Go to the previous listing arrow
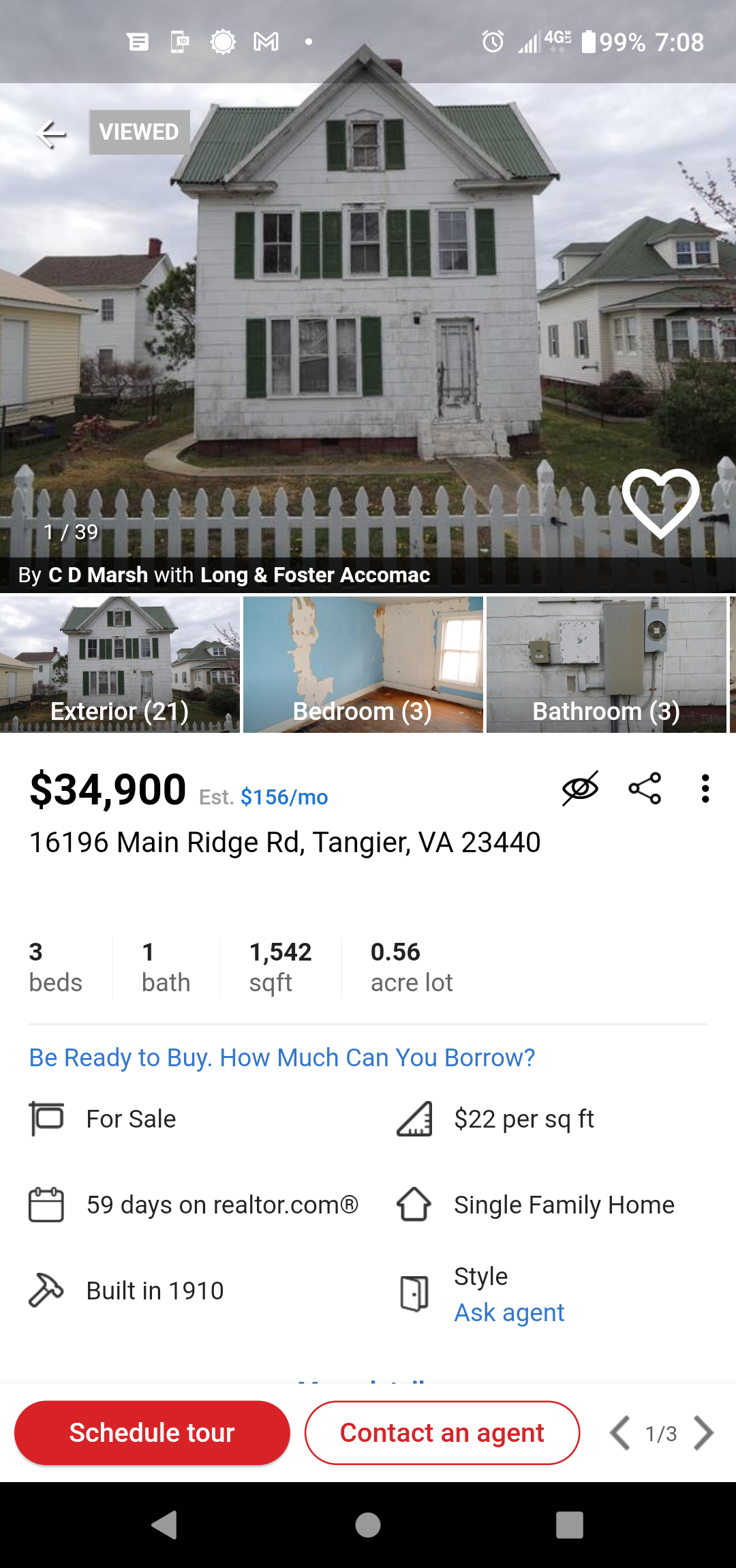Viewport: 736px width, 1568px height. point(619,1433)
